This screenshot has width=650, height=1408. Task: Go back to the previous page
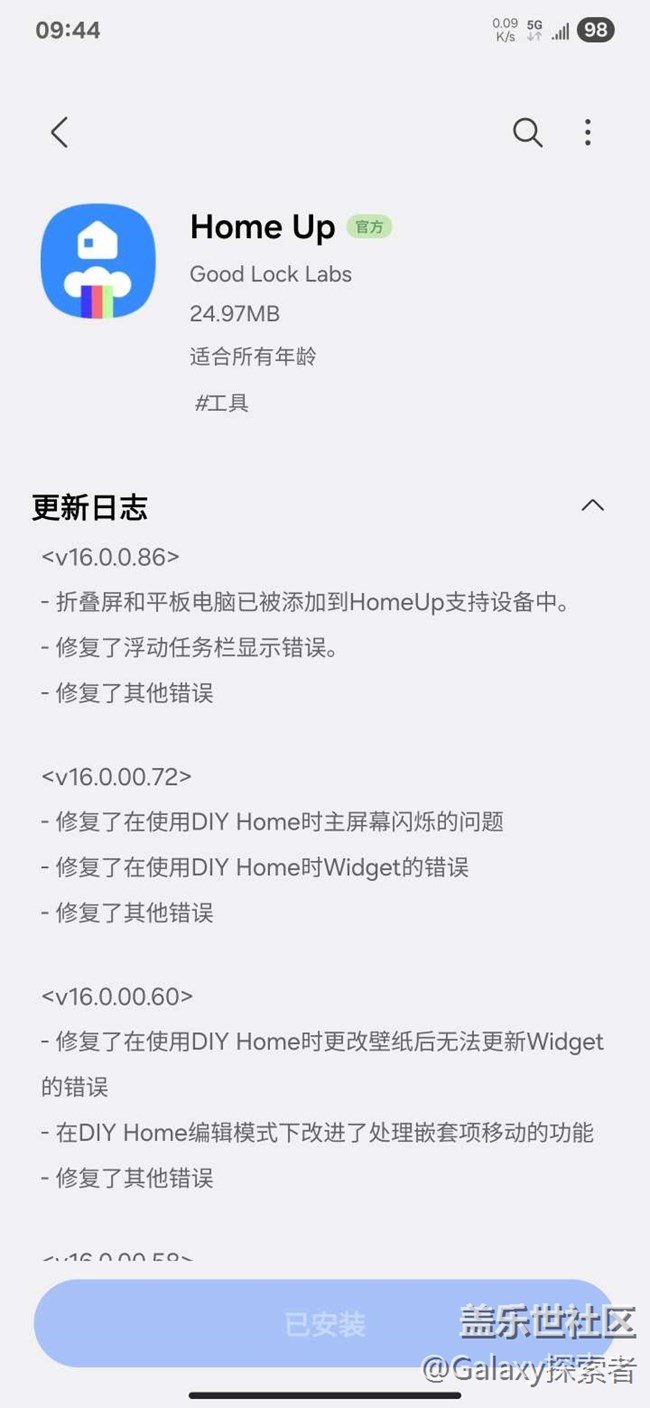(59, 132)
